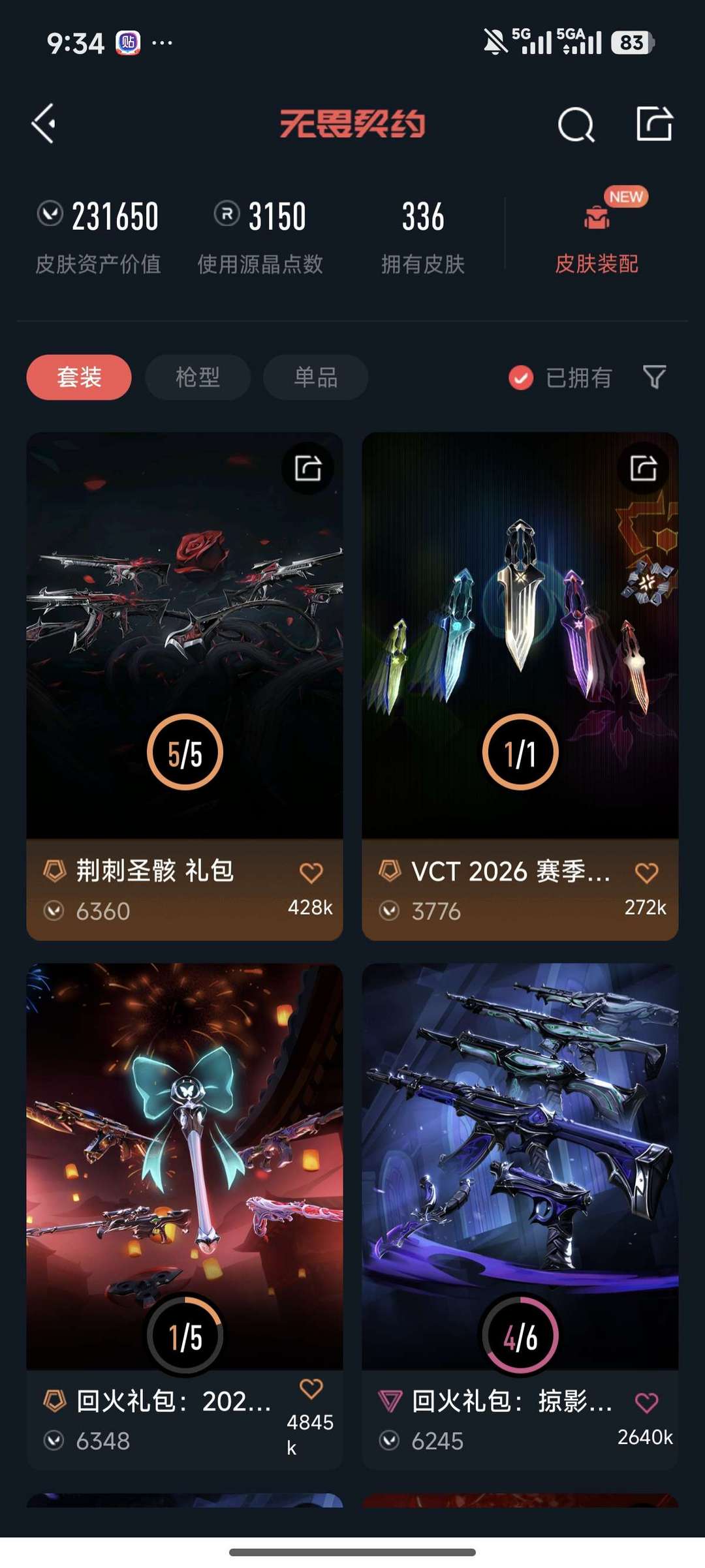Open the filter funnel icon

click(654, 377)
